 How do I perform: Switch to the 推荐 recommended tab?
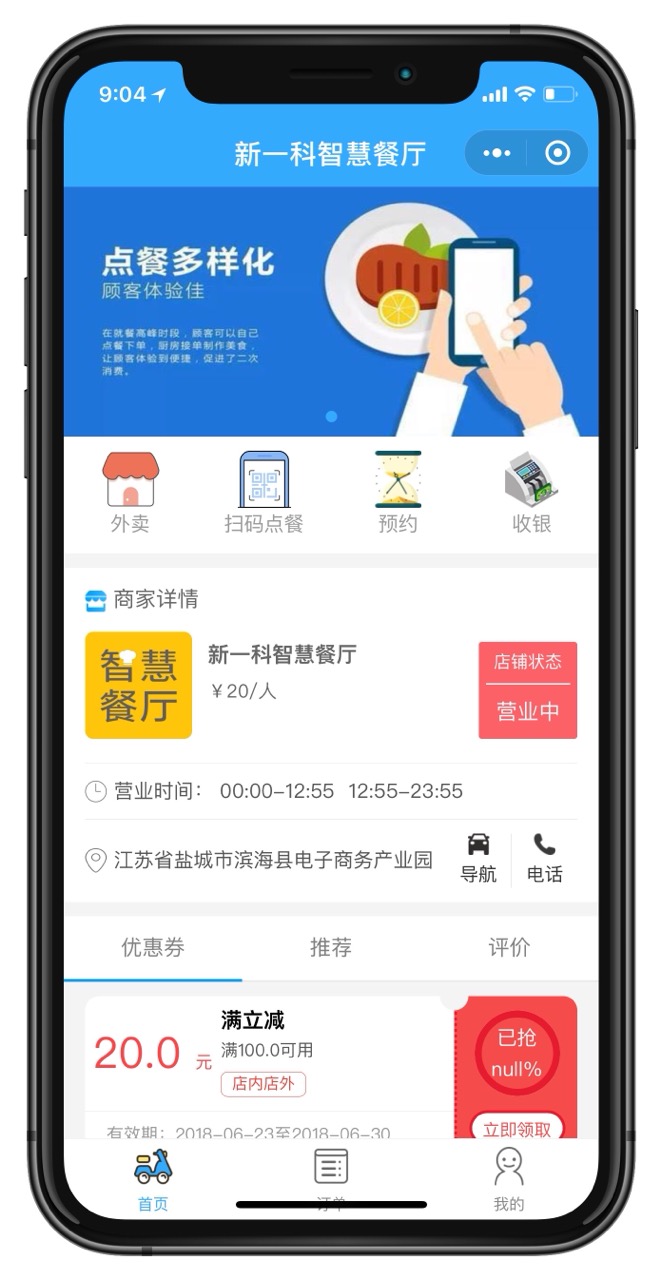point(330,947)
